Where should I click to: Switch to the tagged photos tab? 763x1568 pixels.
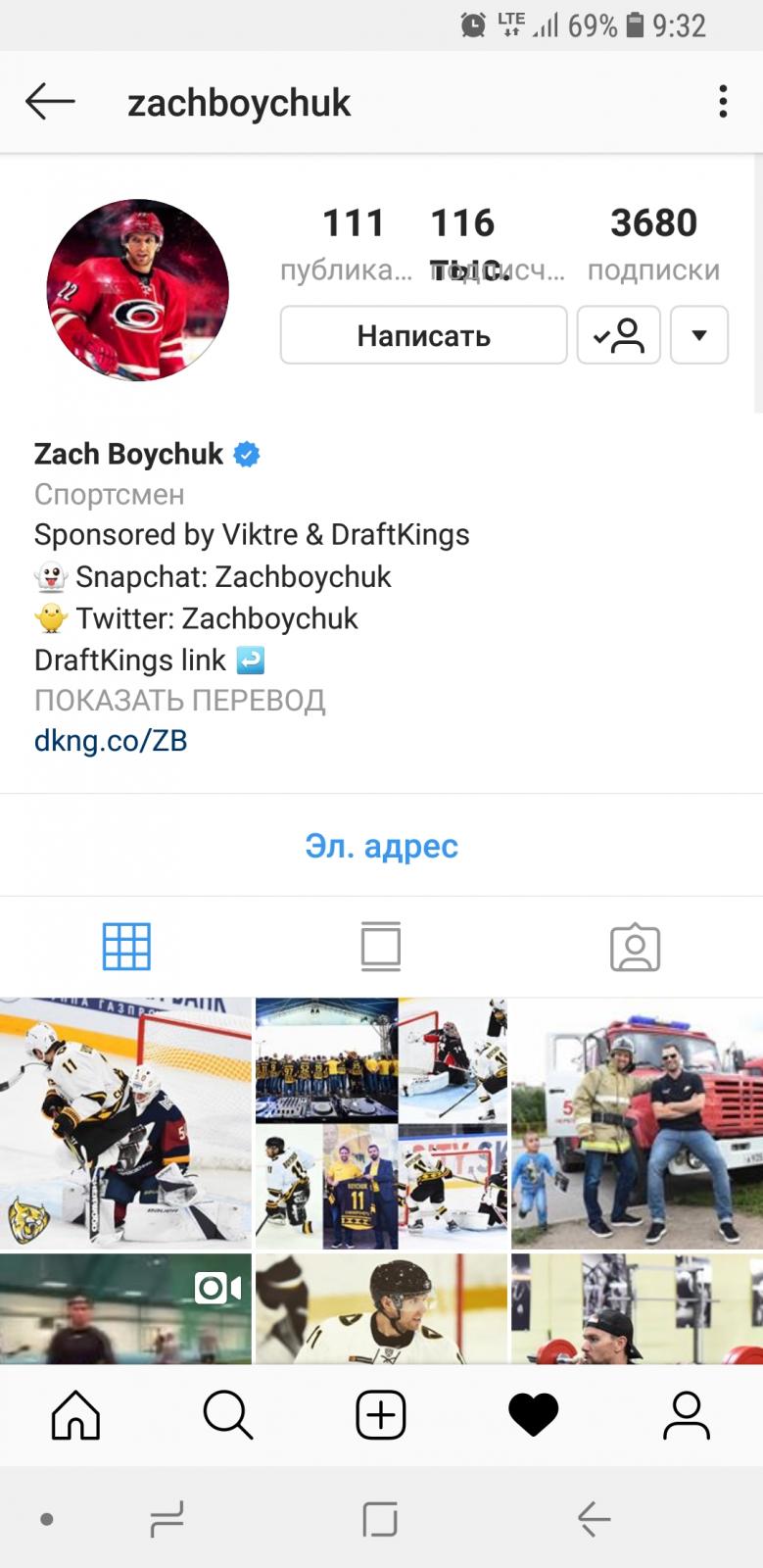pos(635,947)
